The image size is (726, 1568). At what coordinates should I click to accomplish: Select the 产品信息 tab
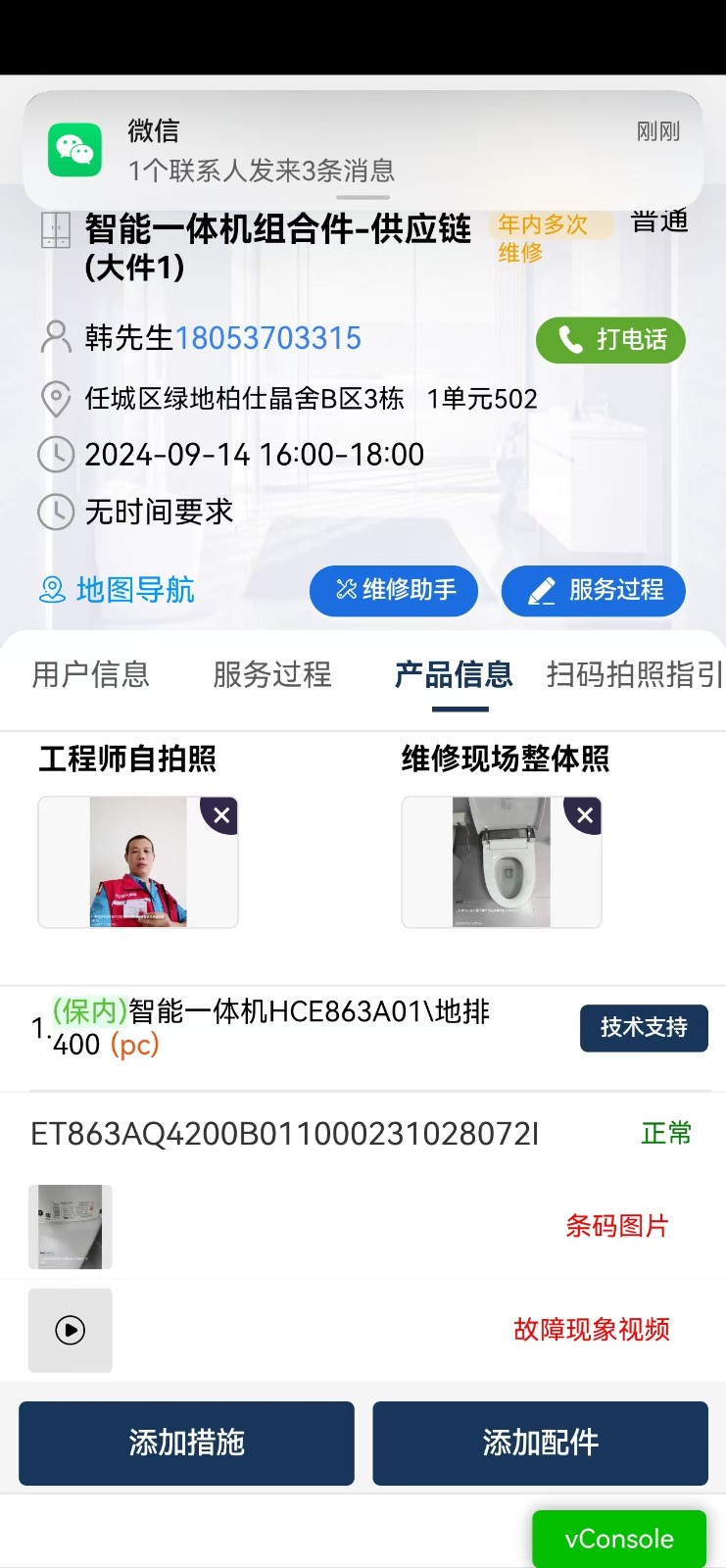tap(454, 674)
